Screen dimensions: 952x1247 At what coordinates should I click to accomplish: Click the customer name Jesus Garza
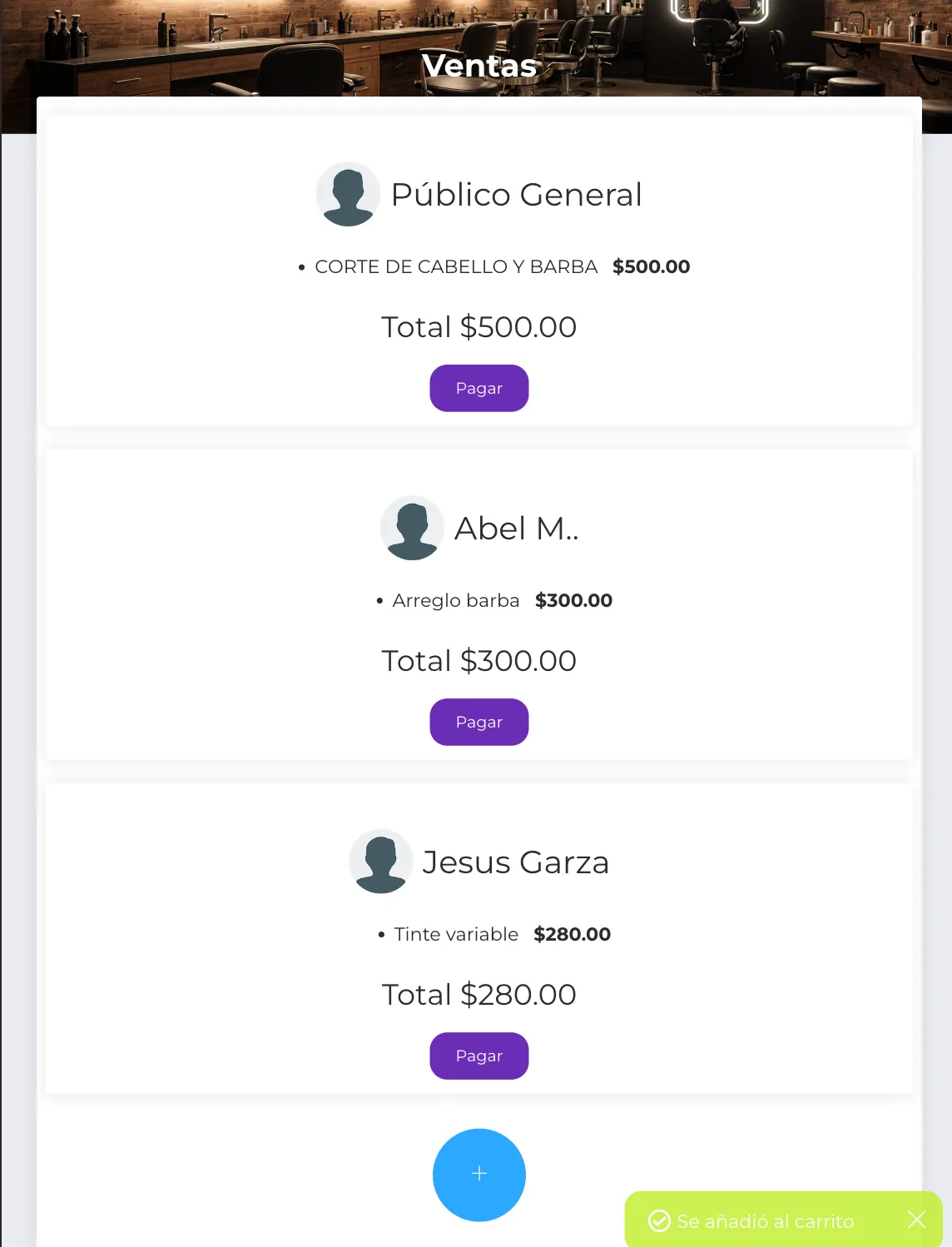coord(517,862)
